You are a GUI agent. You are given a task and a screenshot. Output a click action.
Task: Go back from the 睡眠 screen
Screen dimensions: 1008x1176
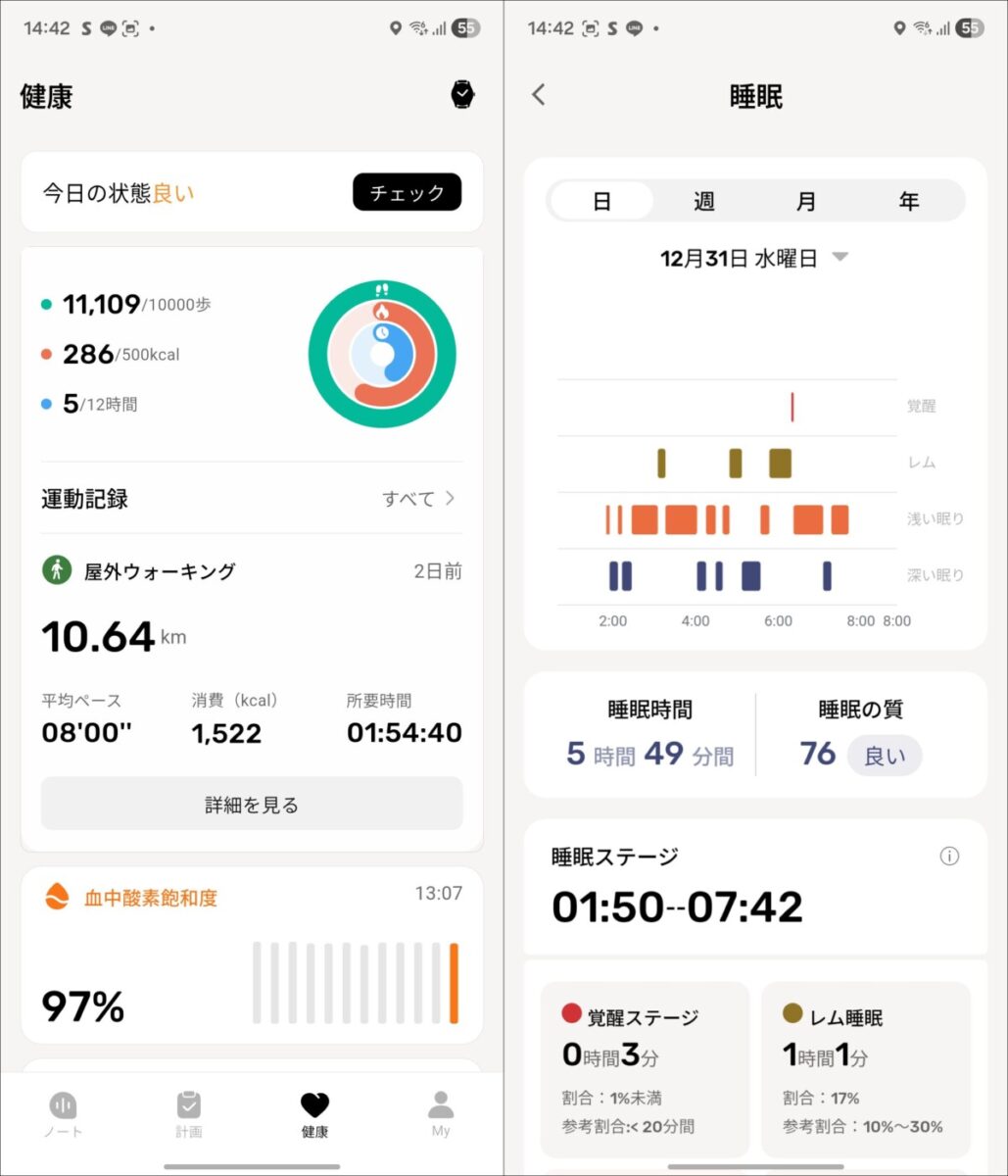pos(538,95)
